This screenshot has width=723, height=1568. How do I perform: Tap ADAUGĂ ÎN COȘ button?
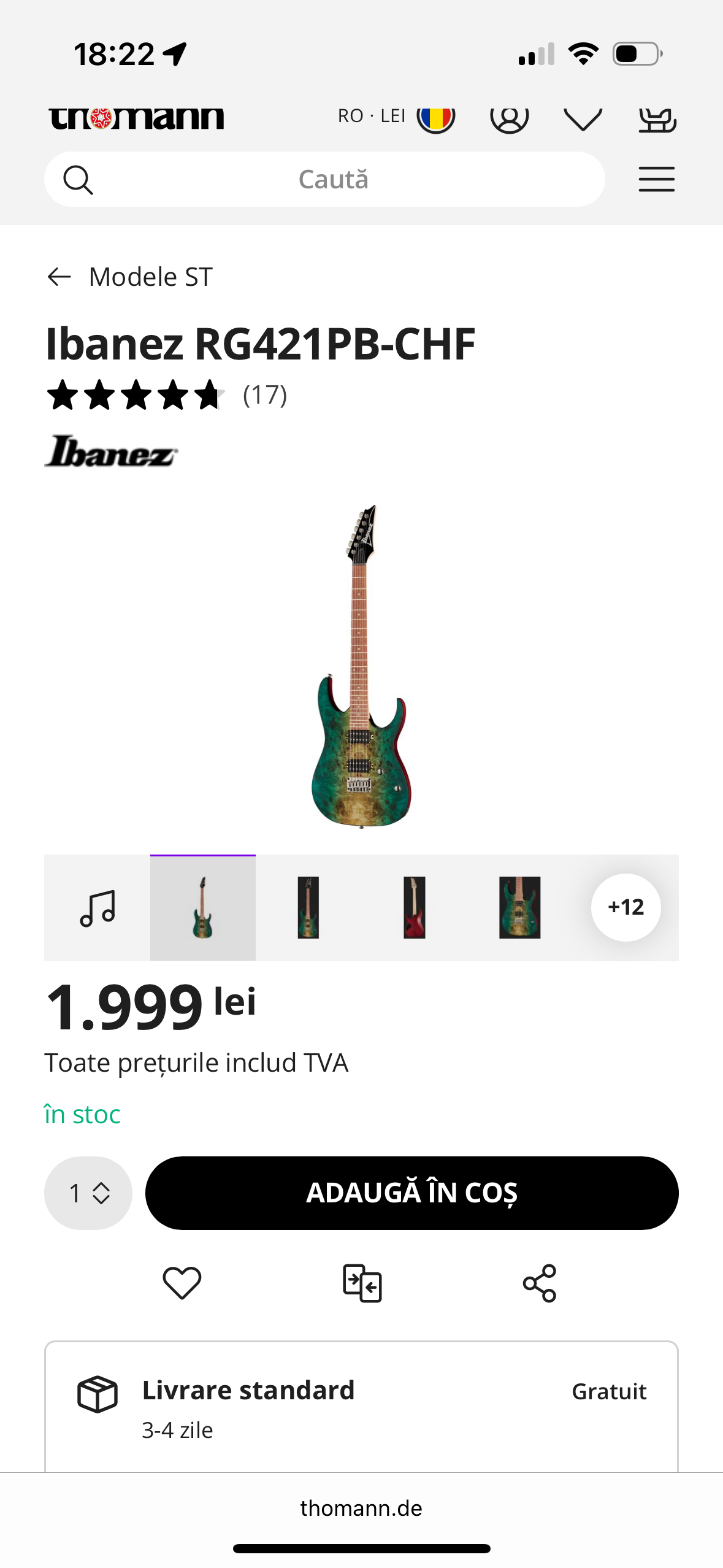point(411,1193)
